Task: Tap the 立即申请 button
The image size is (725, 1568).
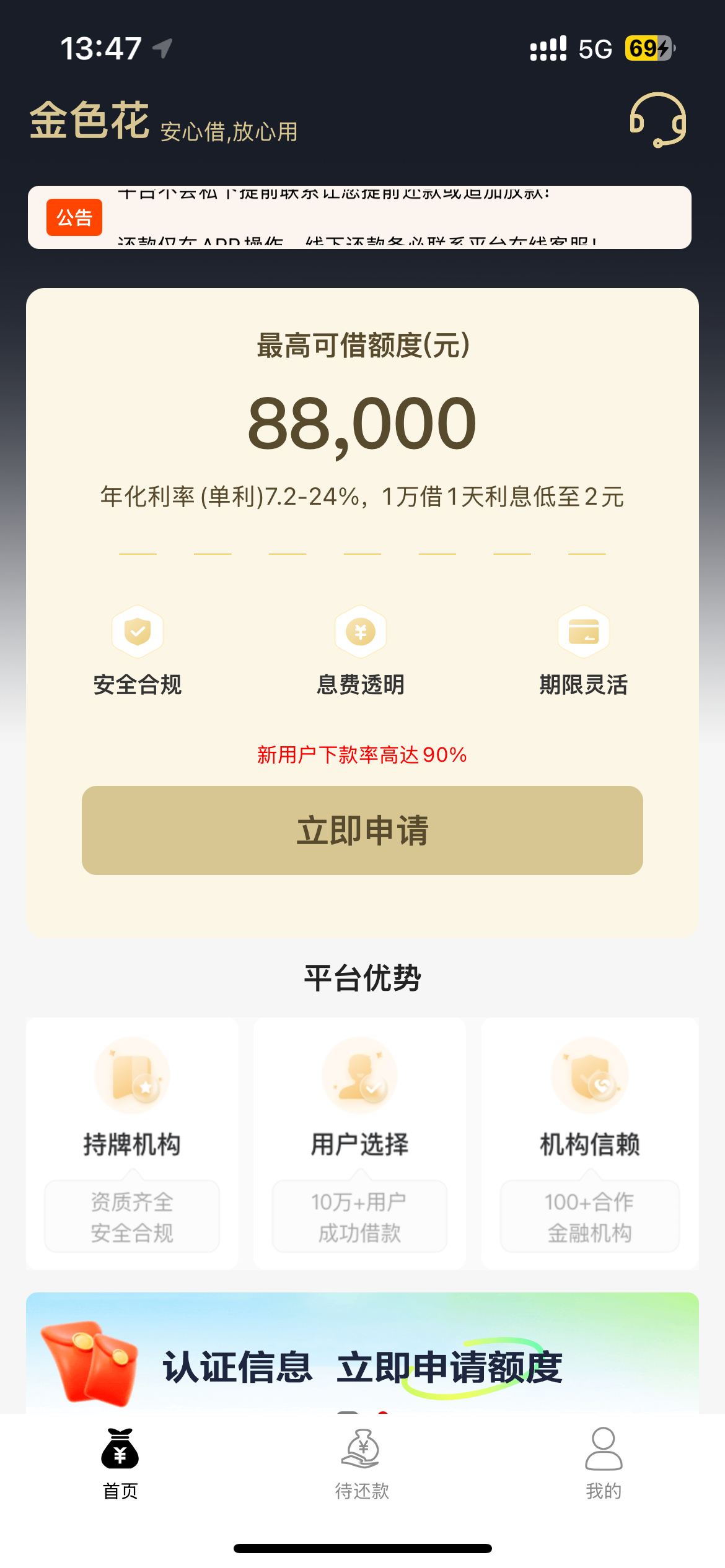Action: (x=362, y=830)
